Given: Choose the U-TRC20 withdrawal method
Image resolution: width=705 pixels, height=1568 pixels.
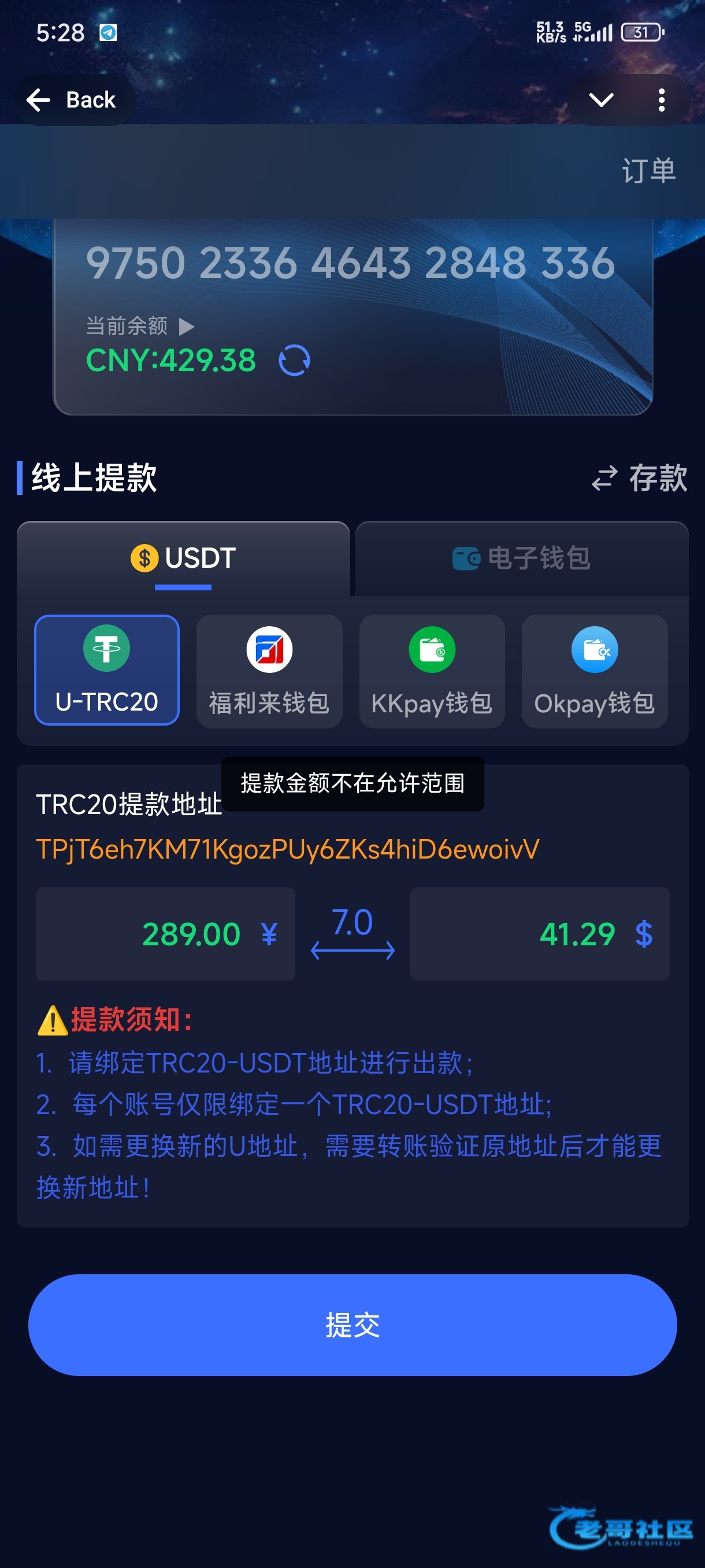Looking at the screenshot, I should click(106, 670).
